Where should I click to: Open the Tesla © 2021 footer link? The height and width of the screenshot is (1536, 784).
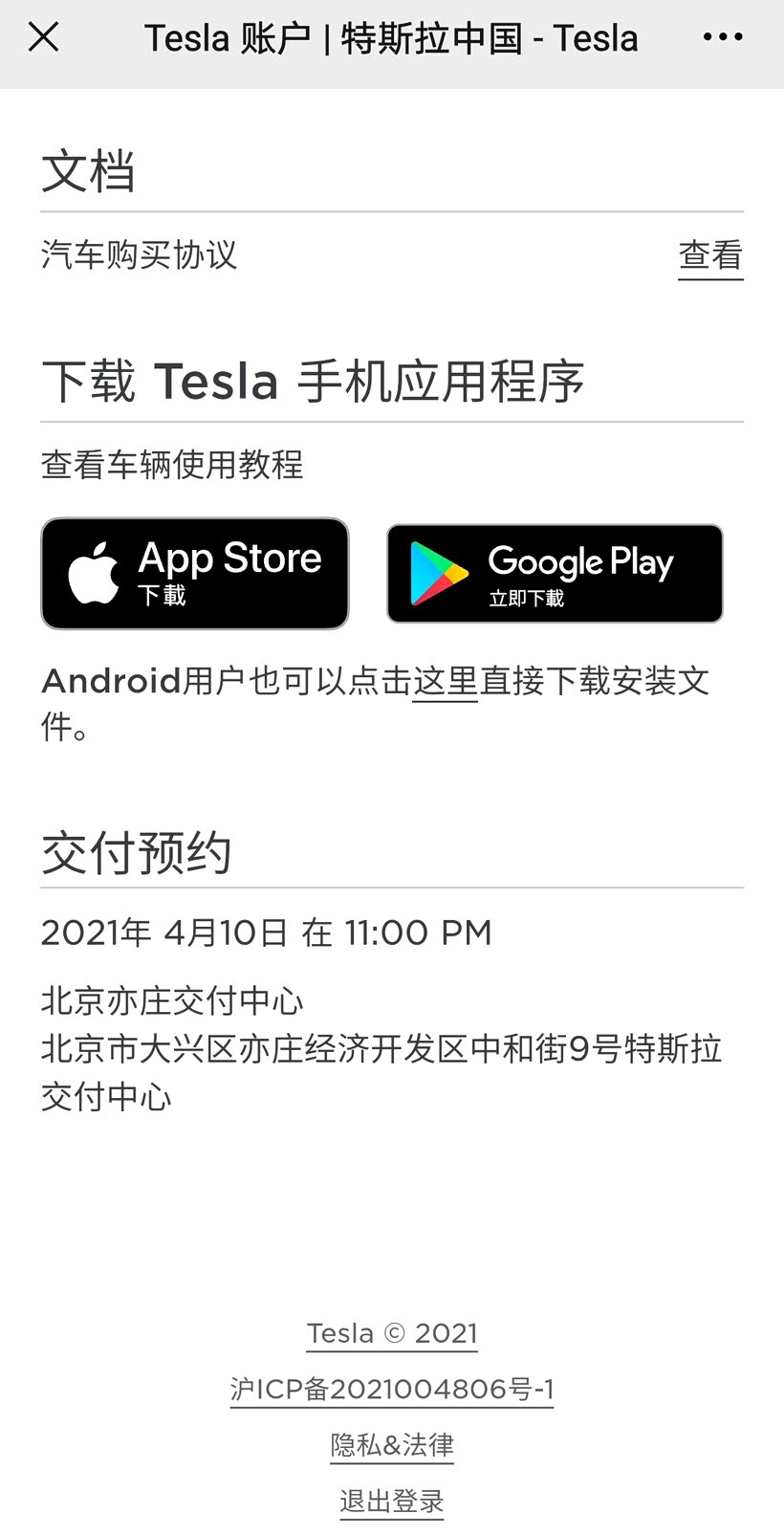(x=391, y=1333)
